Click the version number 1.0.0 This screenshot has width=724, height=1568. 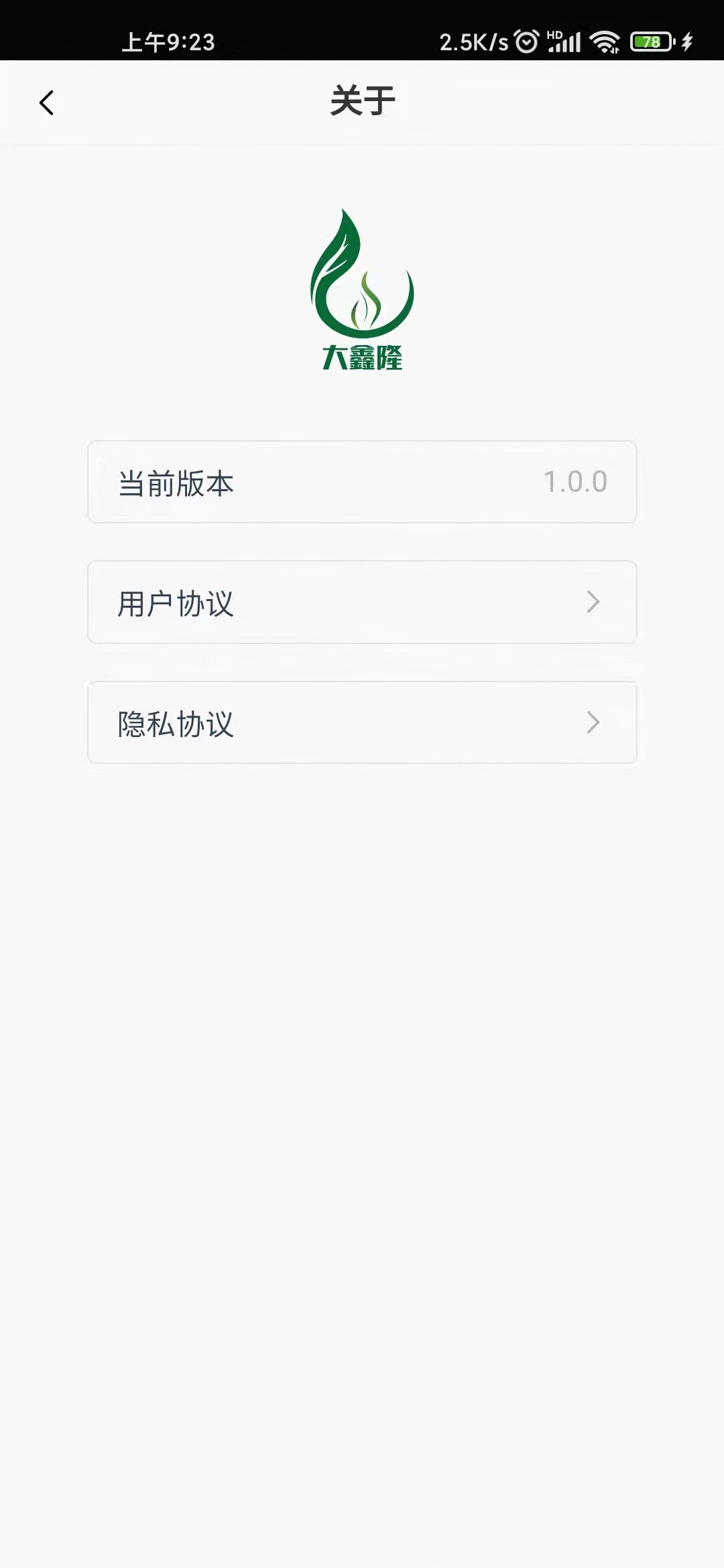click(x=575, y=482)
